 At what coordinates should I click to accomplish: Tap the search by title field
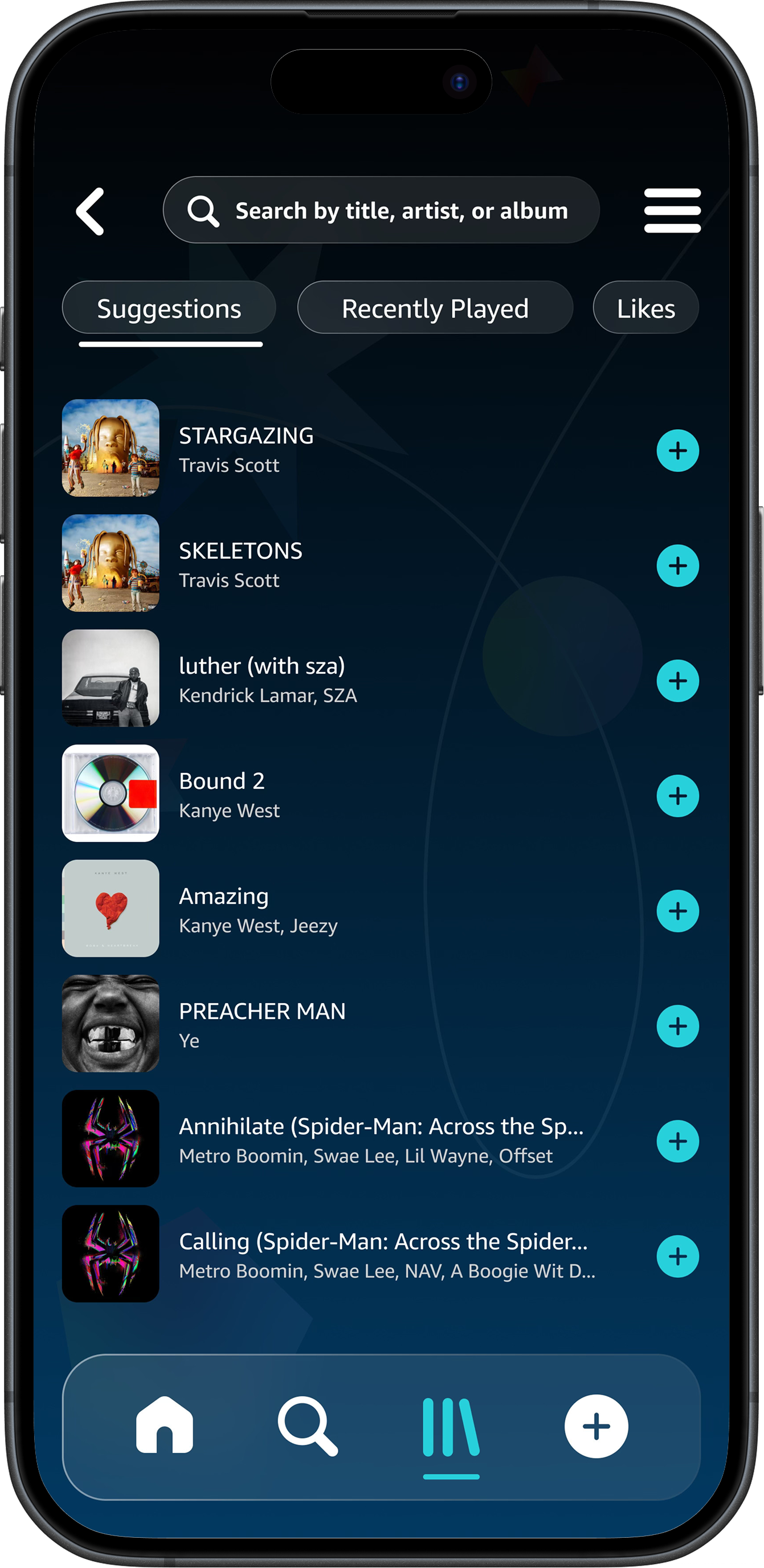point(381,210)
